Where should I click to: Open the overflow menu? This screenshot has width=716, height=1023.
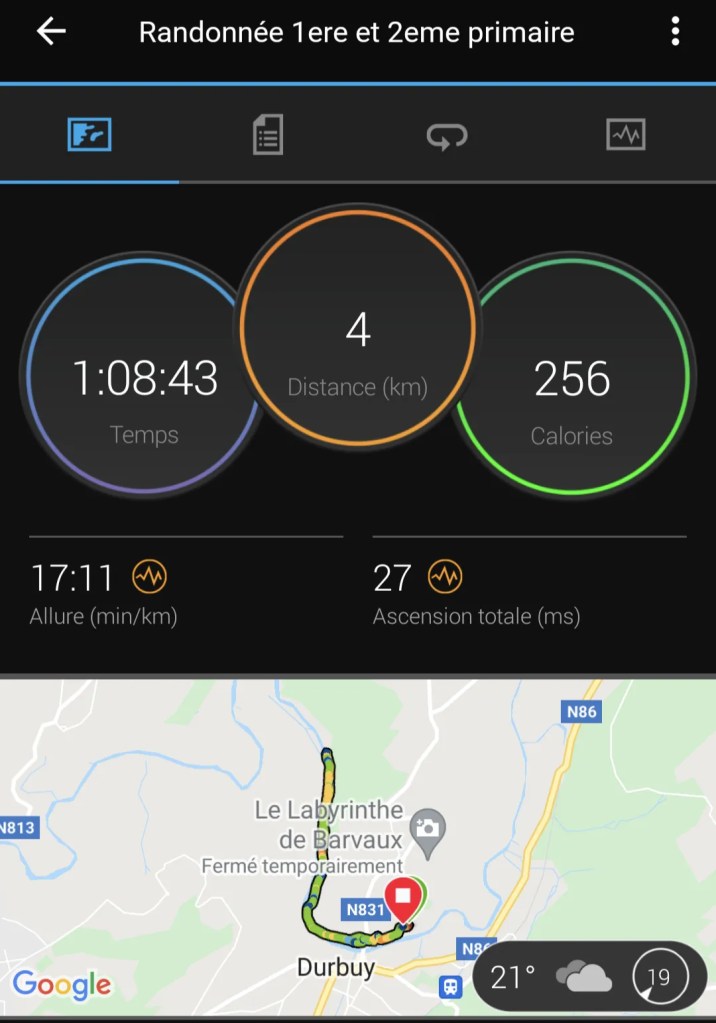point(676,32)
